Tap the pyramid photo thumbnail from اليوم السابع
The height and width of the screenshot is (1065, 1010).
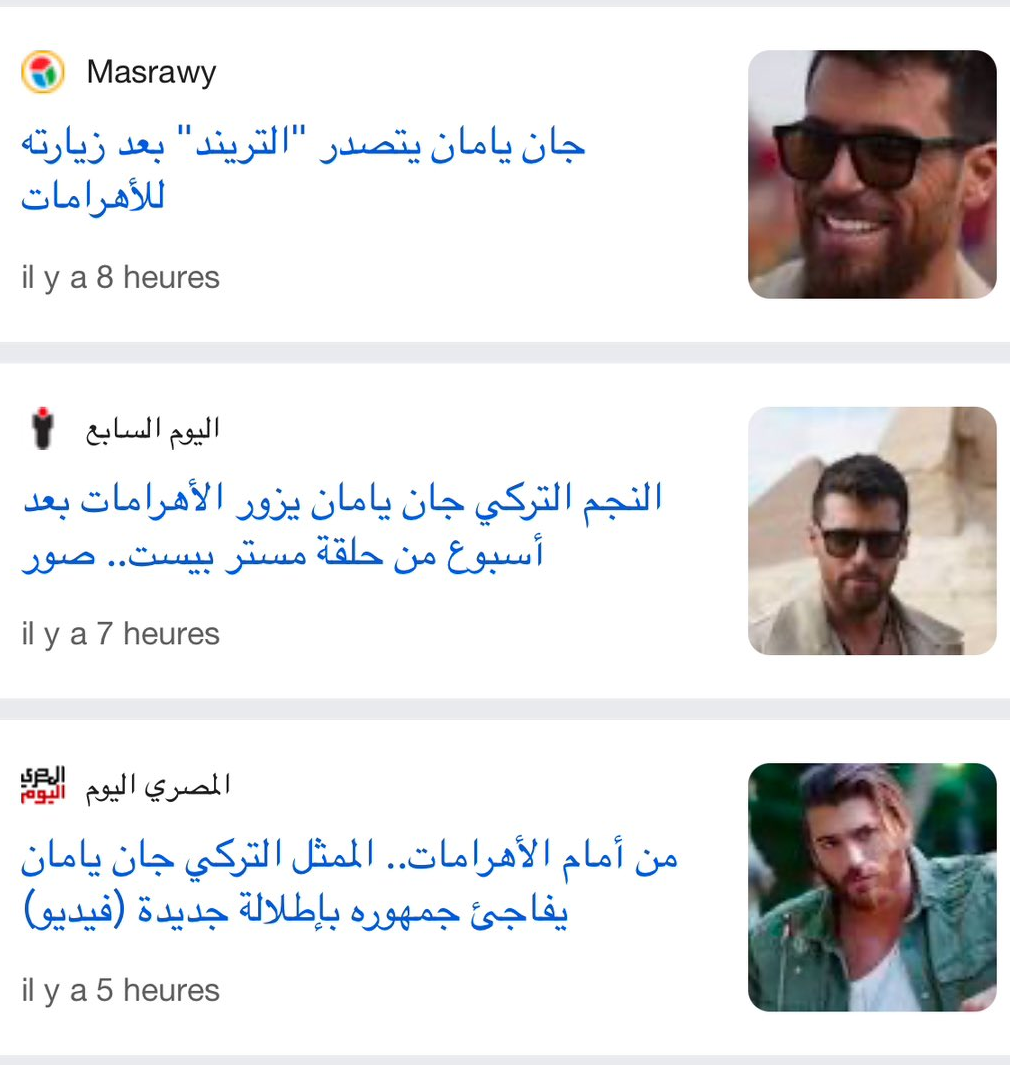[x=871, y=531]
